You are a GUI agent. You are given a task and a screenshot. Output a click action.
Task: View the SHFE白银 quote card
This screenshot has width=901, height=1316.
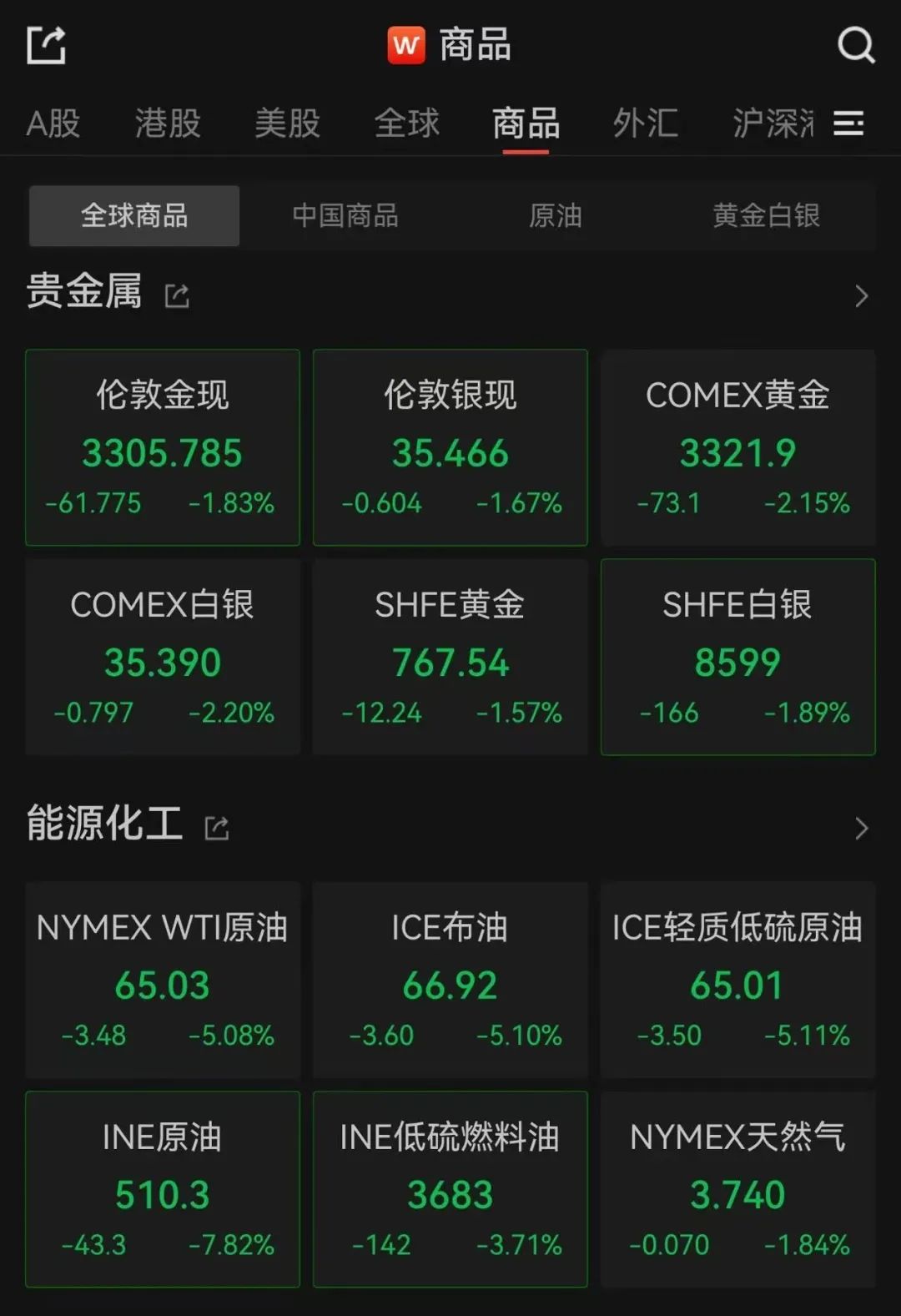(x=737, y=657)
